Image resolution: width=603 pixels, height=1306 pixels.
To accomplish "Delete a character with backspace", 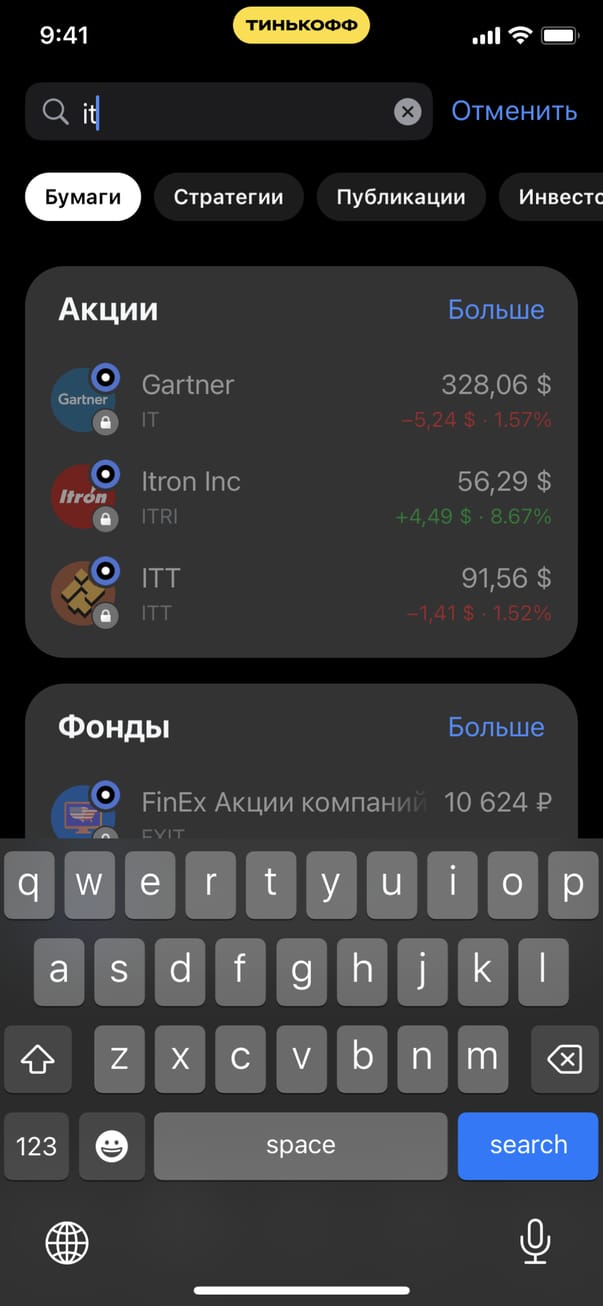I will pyautogui.click(x=564, y=1058).
